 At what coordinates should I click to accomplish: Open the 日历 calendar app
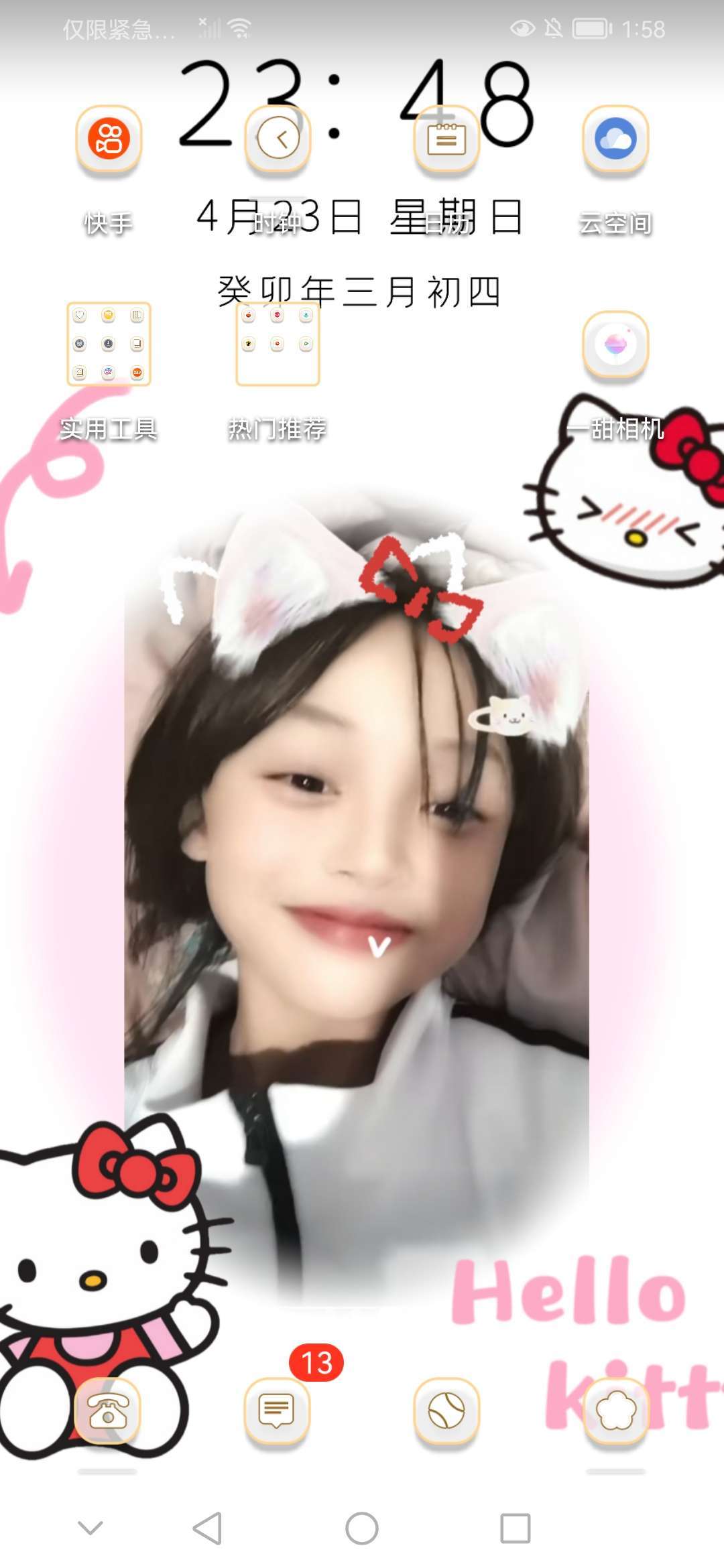(446, 141)
